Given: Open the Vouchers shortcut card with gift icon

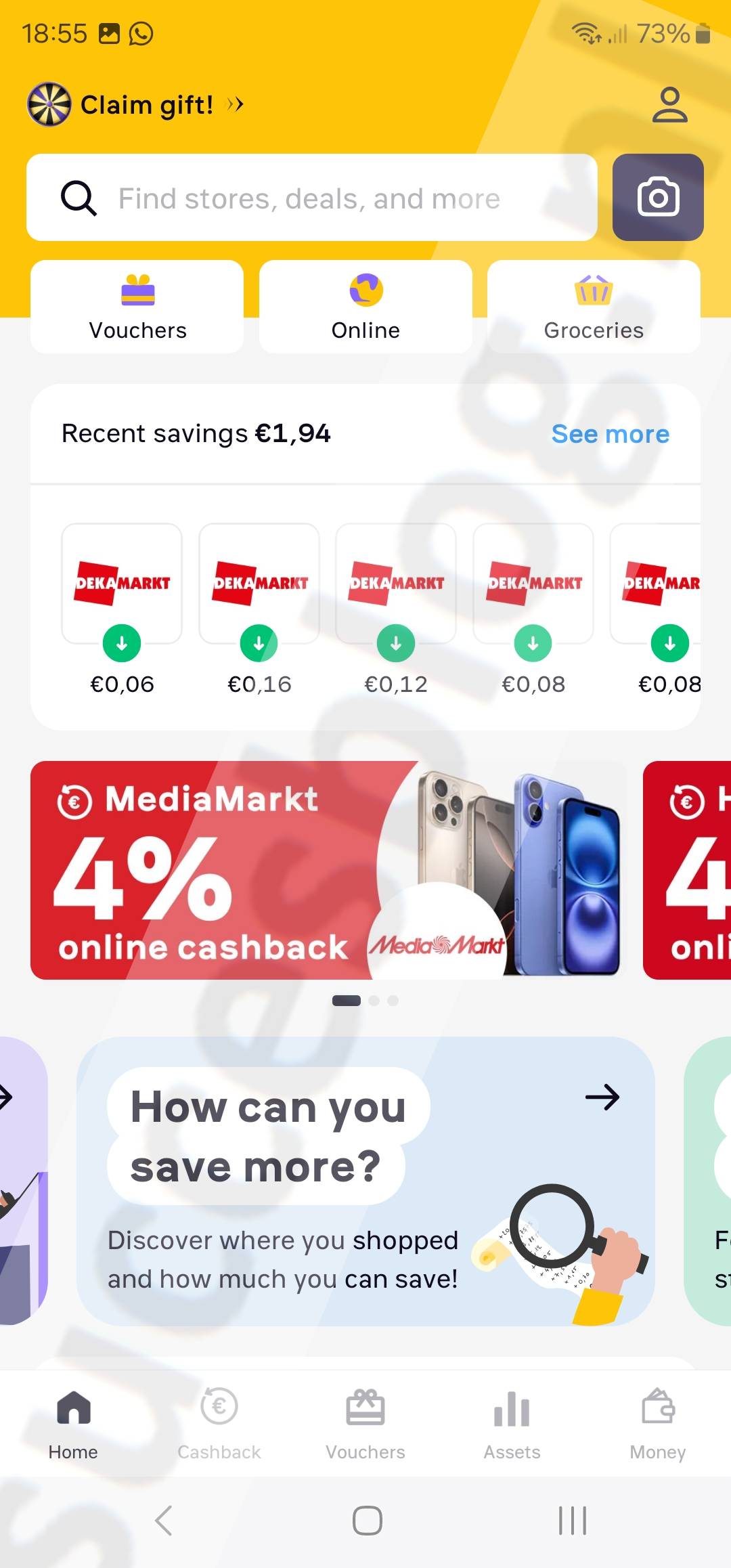Looking at the screenshot, I should point(137,307).
